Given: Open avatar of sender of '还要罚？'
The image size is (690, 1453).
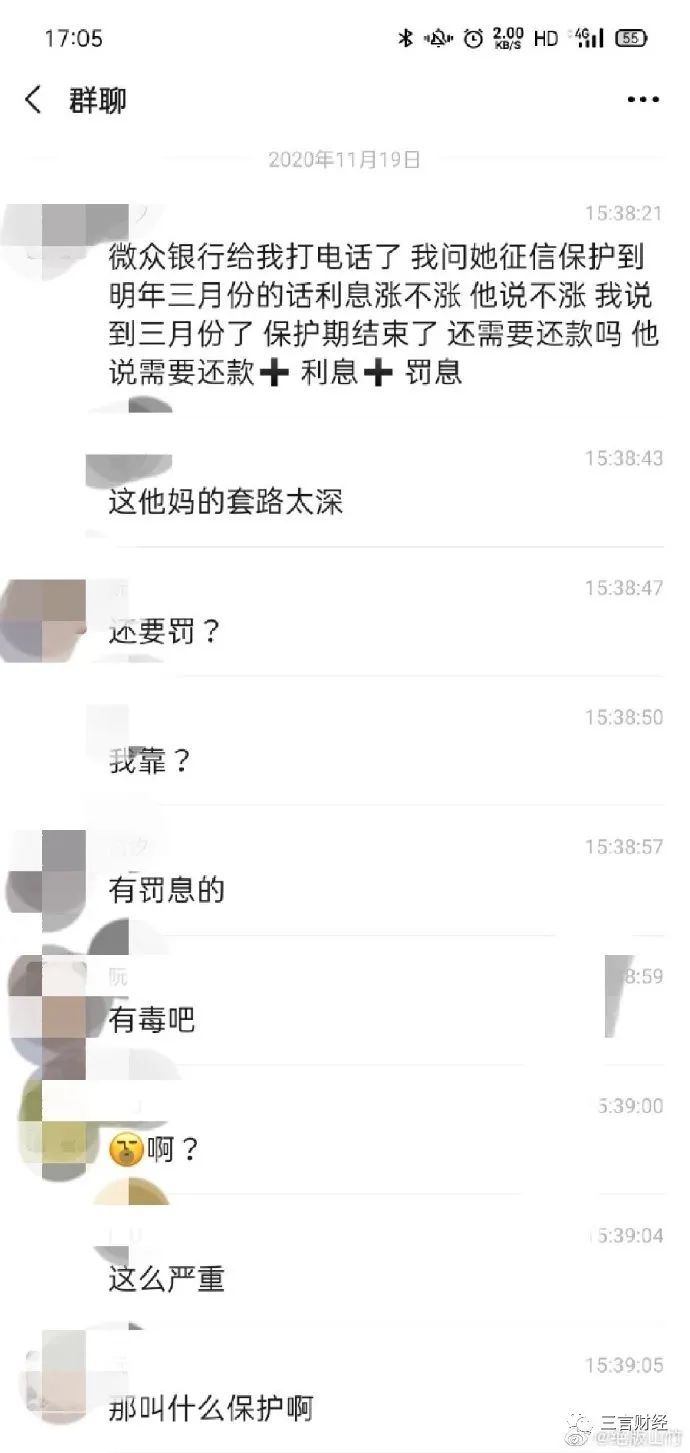Looking at the screenshot, I should coord(43,620).
